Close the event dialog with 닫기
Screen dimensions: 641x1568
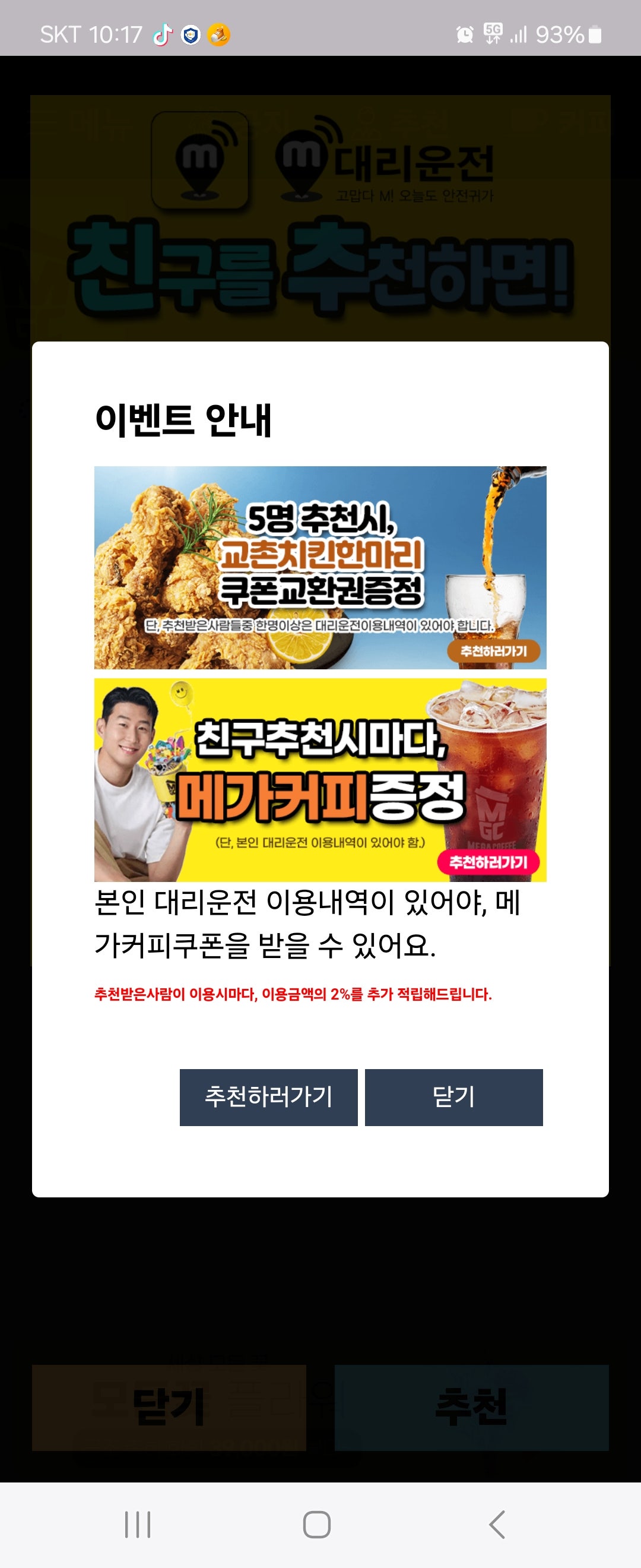tap(453, 1097)
